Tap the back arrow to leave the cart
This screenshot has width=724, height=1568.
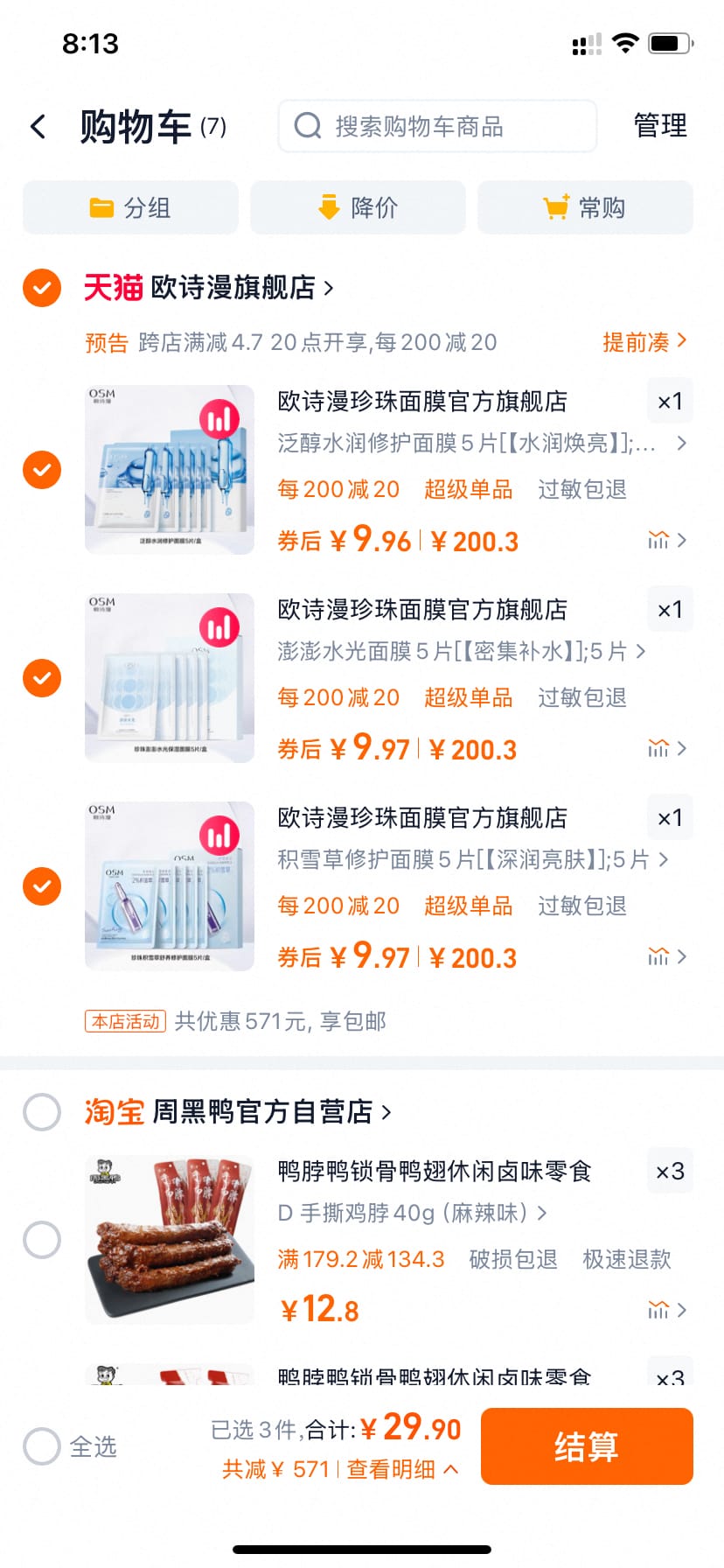[38, 126]
